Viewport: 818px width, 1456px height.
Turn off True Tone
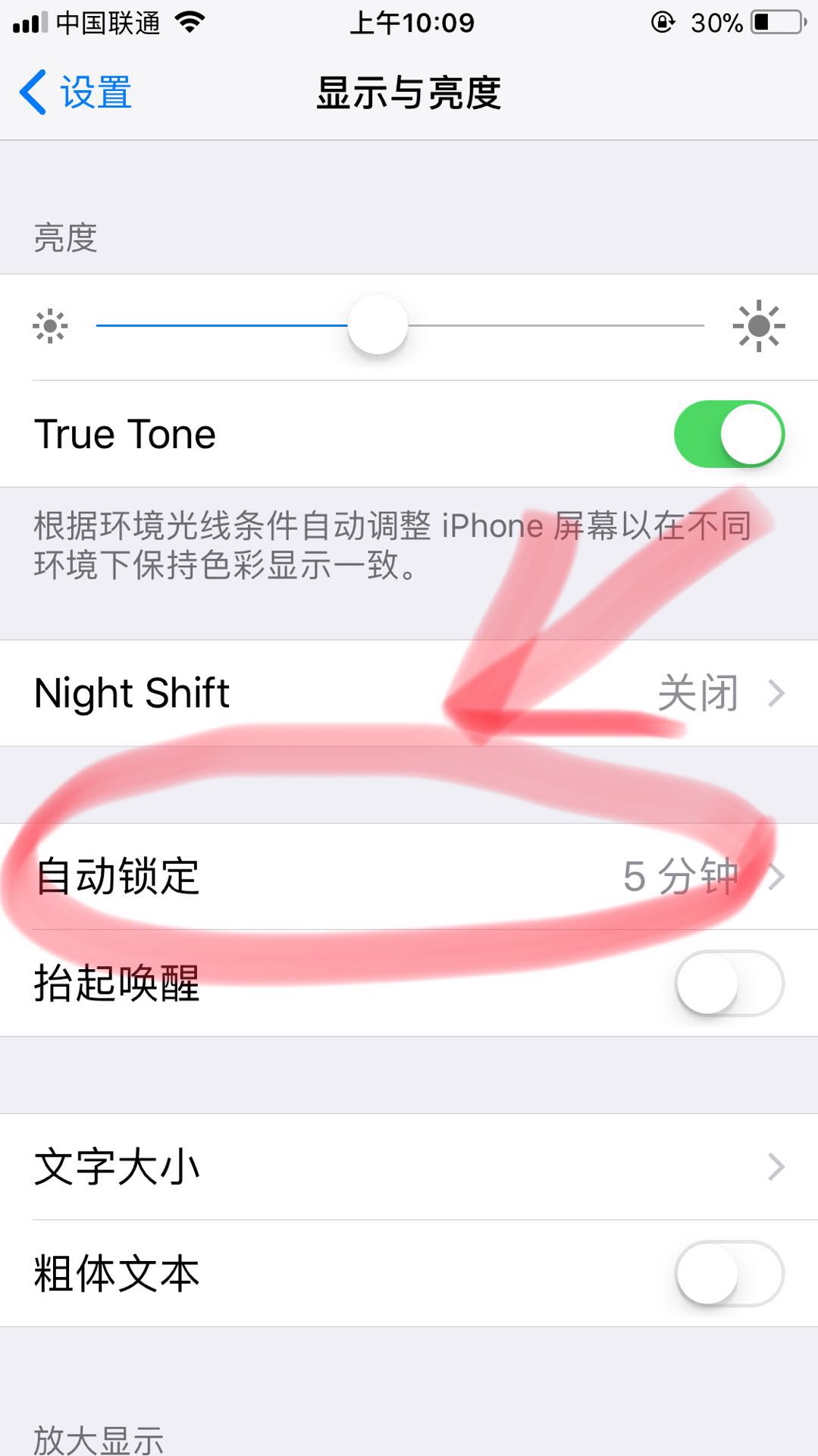(x=729, y=434)
